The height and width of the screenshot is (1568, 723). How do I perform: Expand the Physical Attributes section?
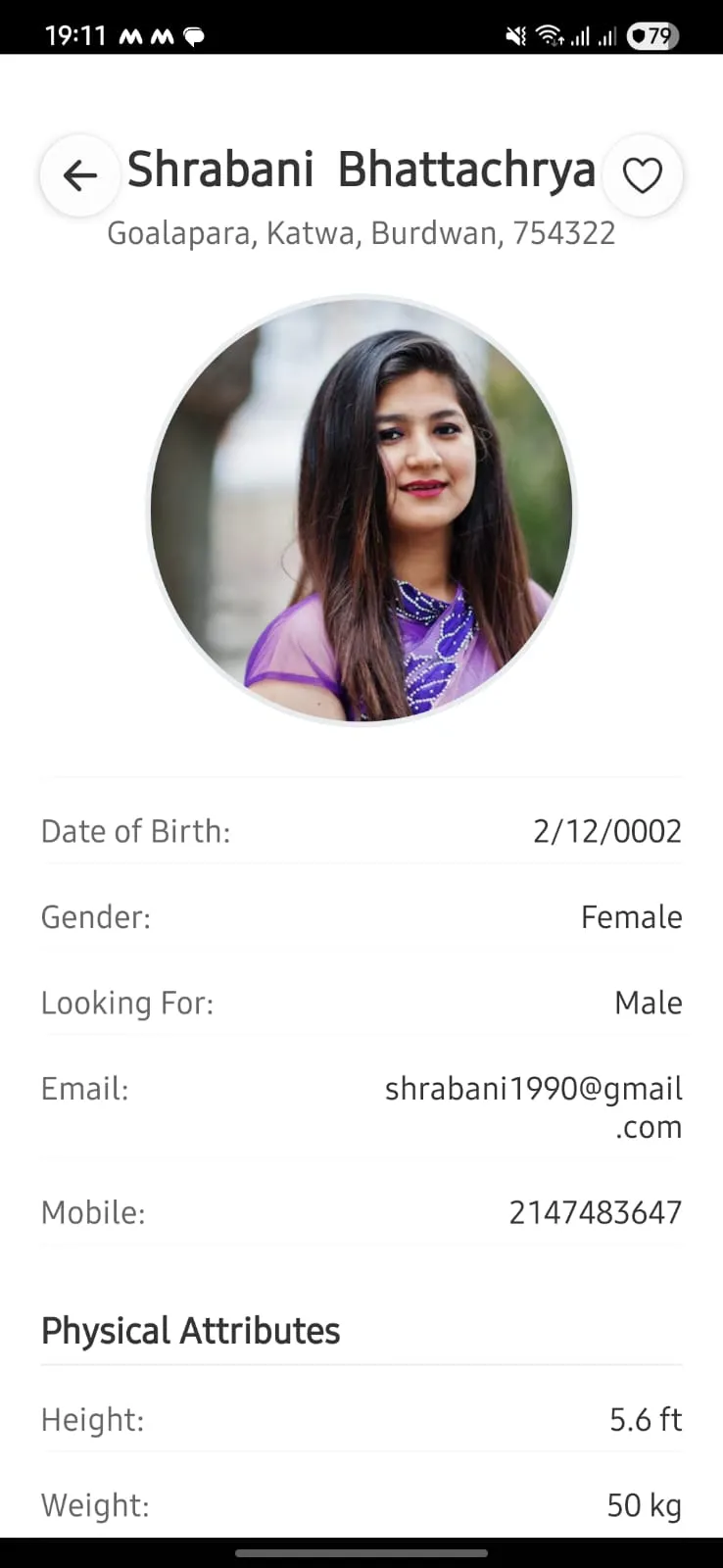tap(190, 1331)
